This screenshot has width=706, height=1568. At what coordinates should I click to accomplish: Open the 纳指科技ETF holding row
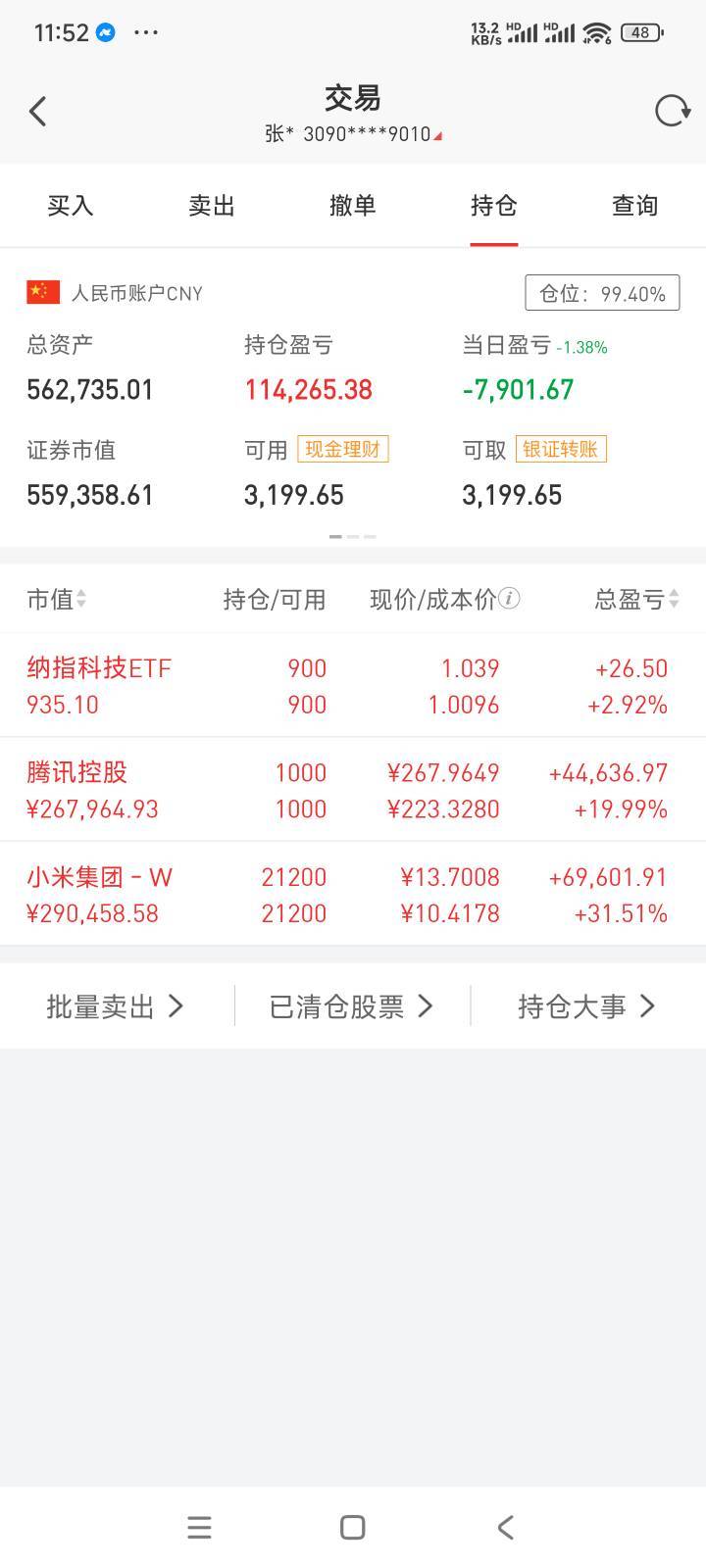[353, 685]
